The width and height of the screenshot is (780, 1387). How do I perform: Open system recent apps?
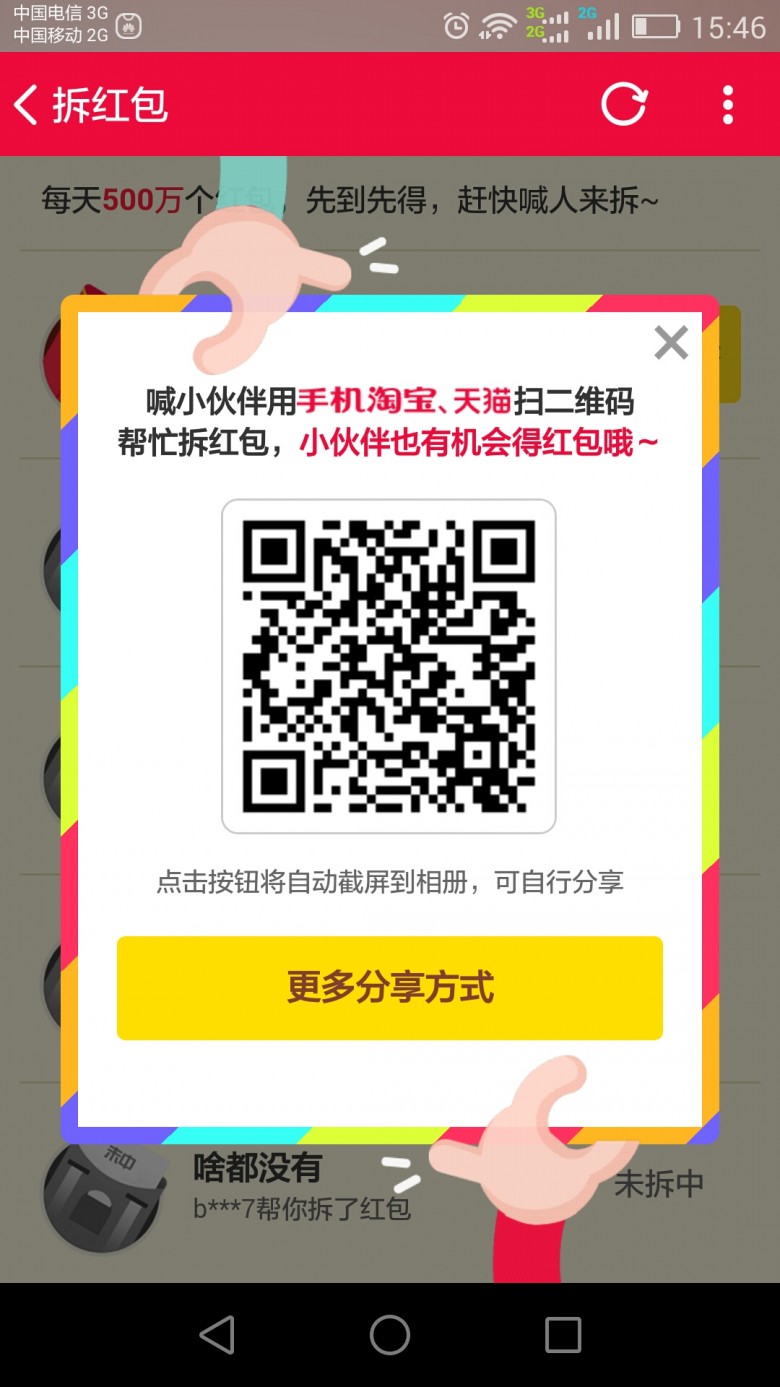coord(563,1334)
